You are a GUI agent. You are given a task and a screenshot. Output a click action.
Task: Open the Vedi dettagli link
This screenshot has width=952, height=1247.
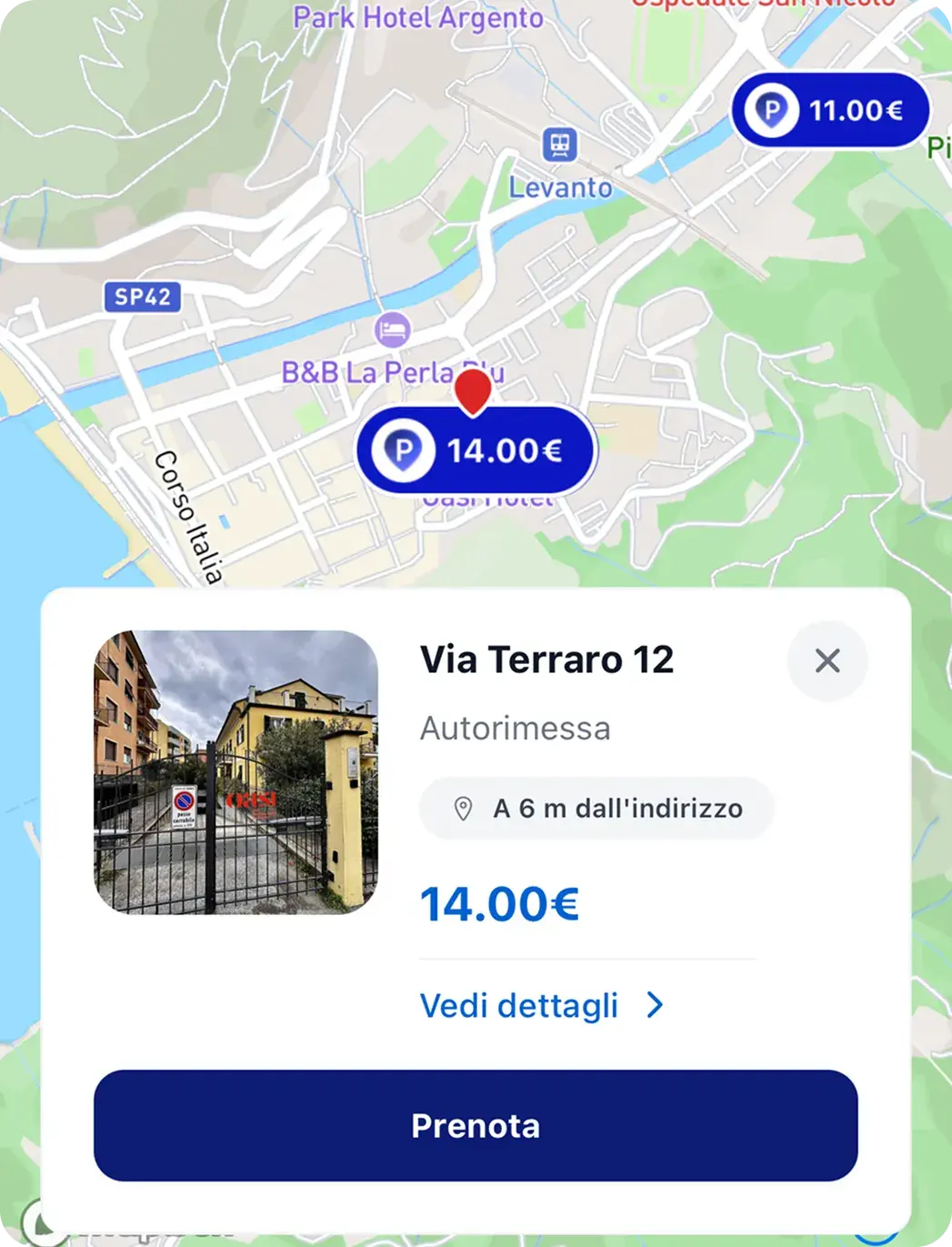pos(518,1005)
